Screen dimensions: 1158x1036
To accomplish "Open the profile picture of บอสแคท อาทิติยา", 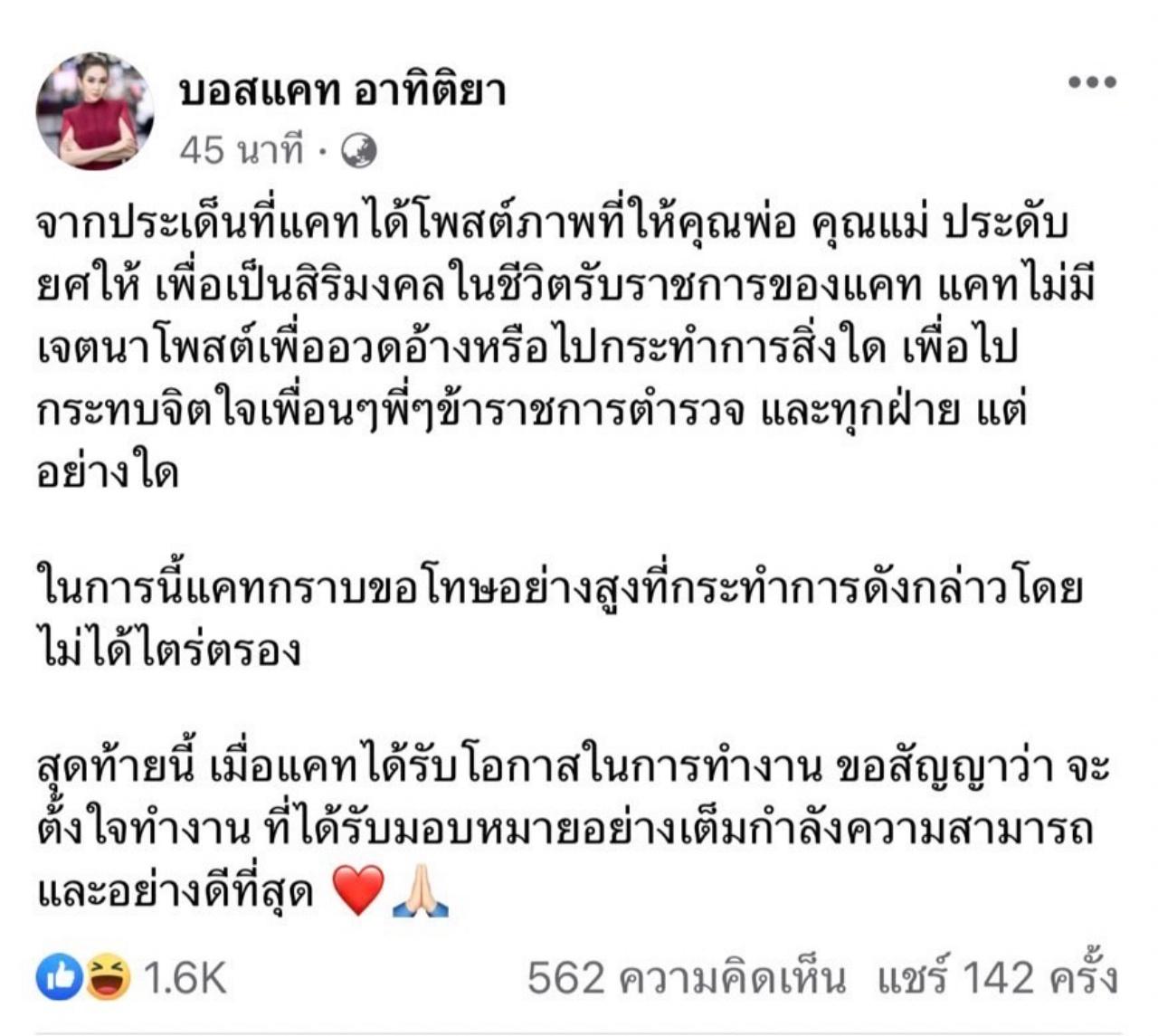I will (95, 110).
